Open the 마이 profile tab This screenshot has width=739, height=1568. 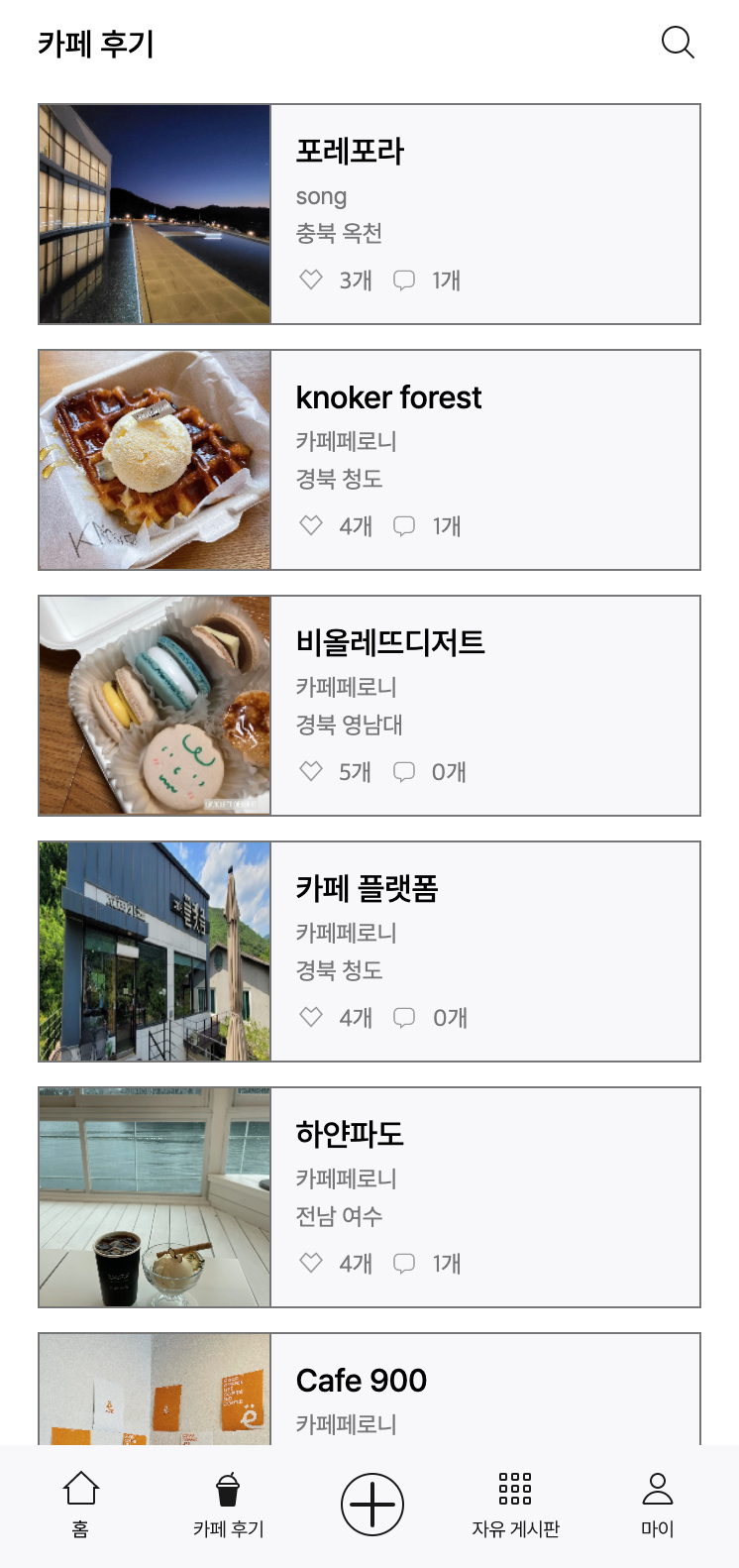pyautogui.click(x=658, y=1504)
